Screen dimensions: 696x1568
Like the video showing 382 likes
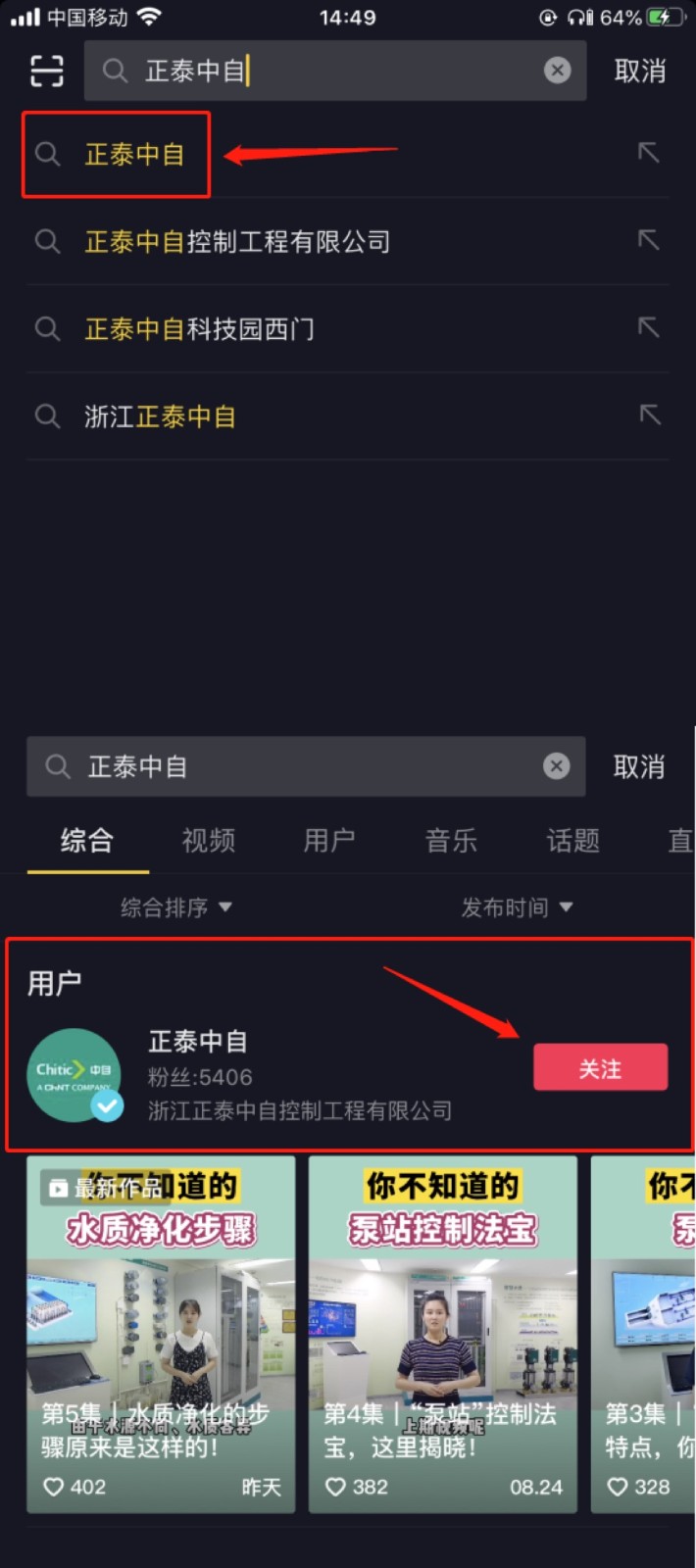(336, 1487)
